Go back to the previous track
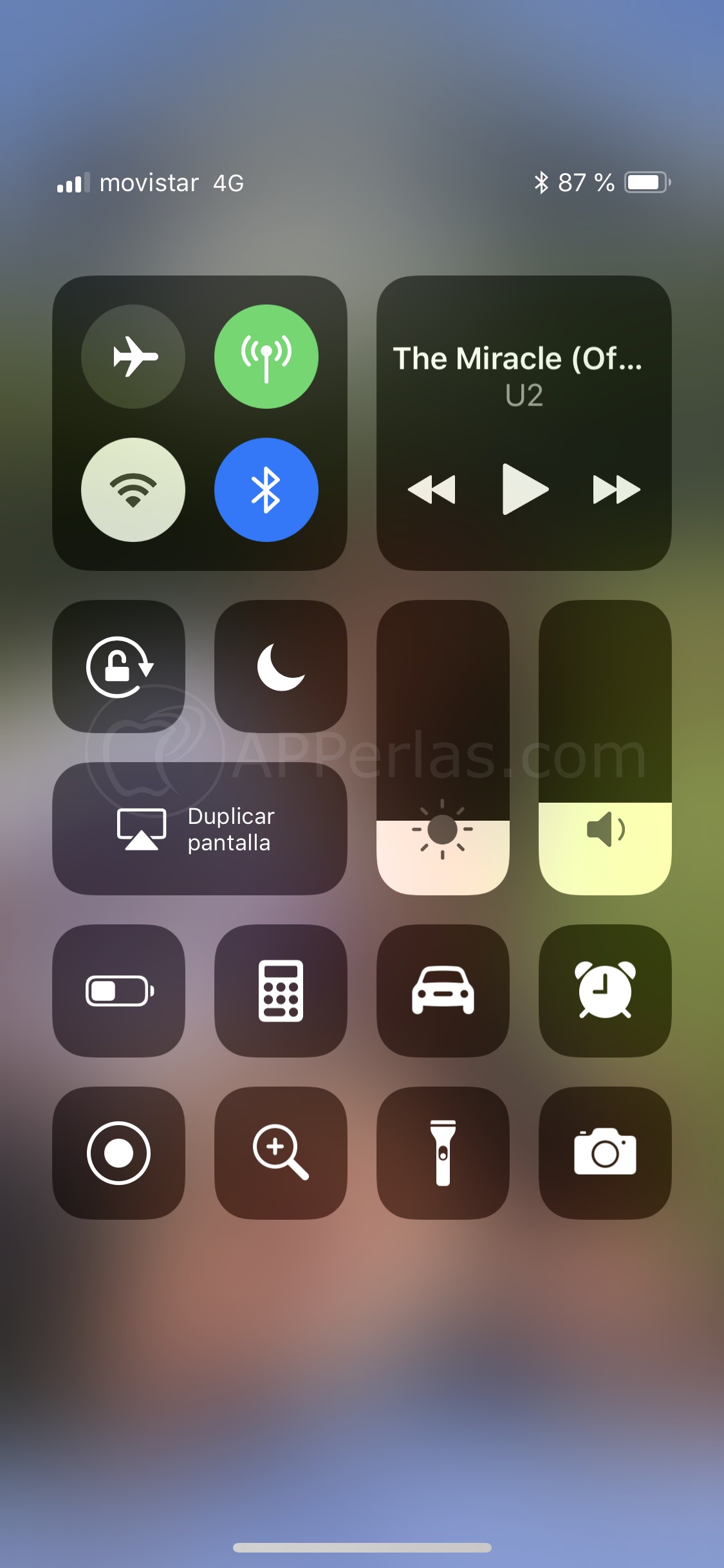 (432, 489)
